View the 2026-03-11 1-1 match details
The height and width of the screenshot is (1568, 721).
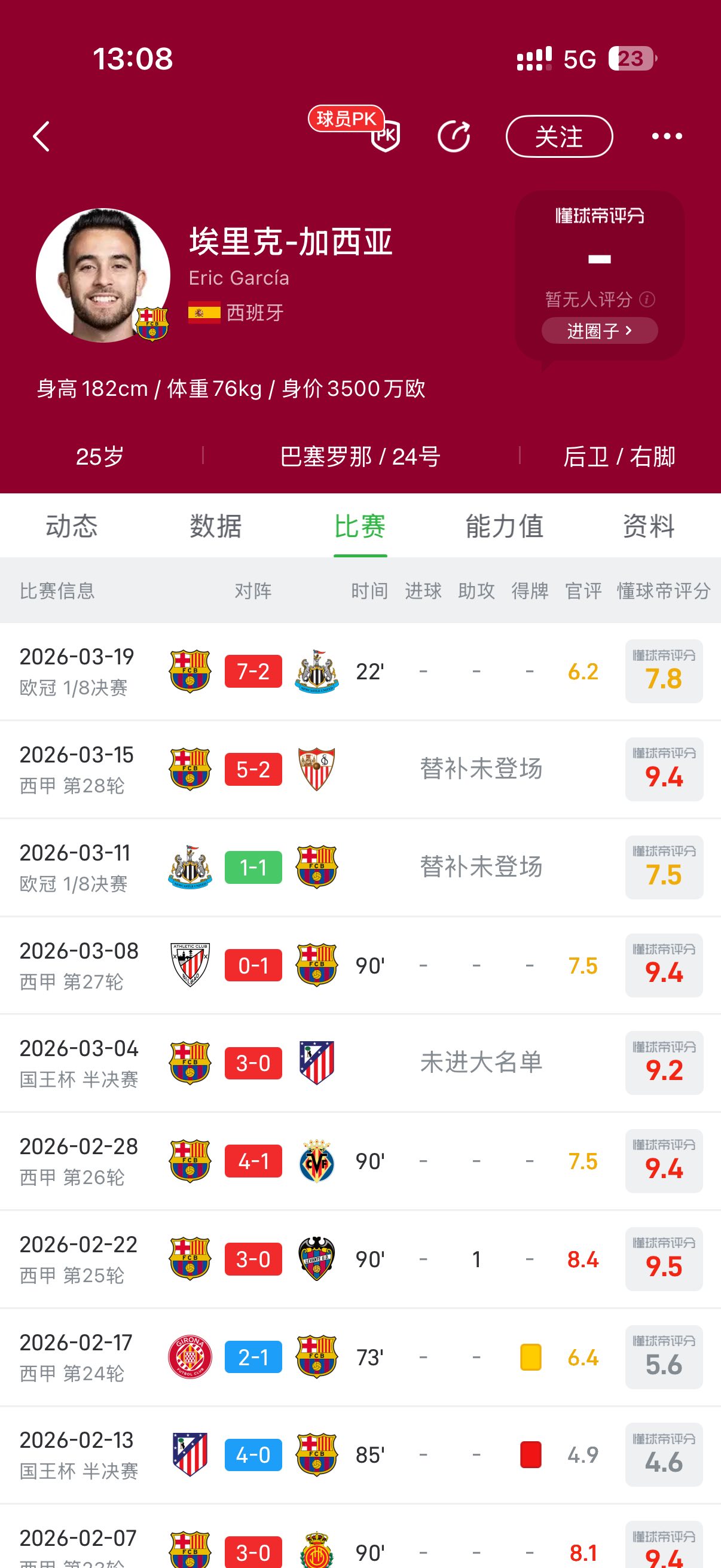[x=253, y=867]
